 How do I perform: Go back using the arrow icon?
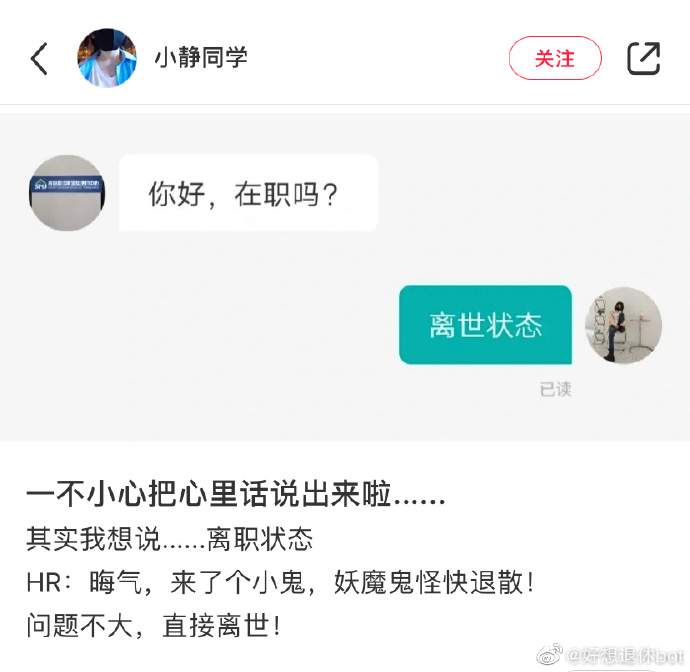coord(39,58)
